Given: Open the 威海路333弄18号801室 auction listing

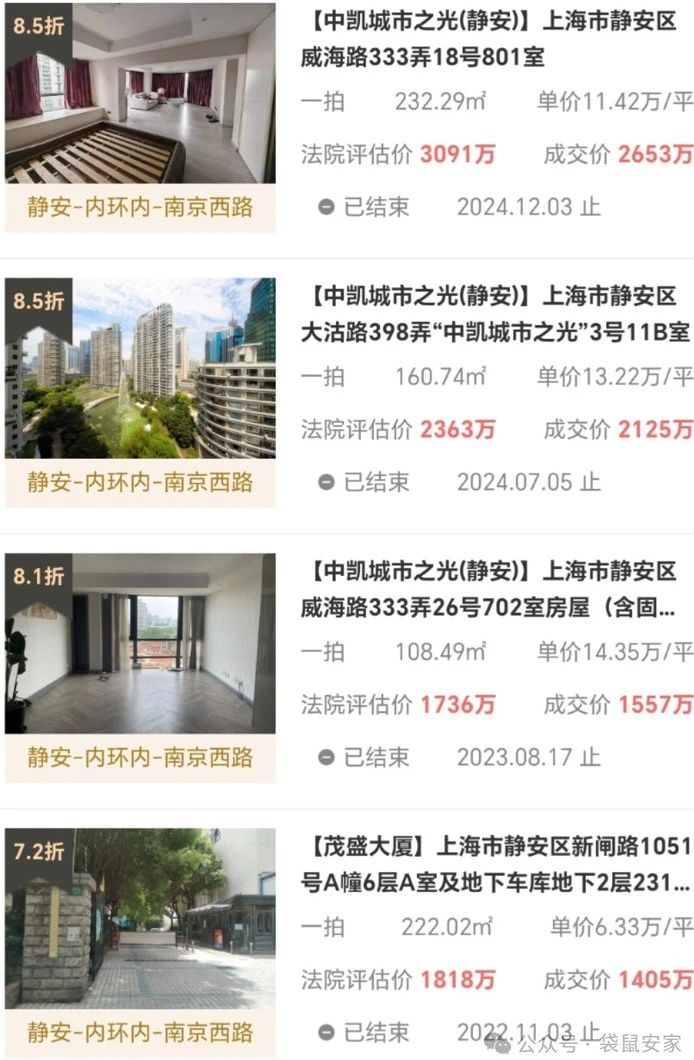Looking at the screenshot, I should 496,37.
